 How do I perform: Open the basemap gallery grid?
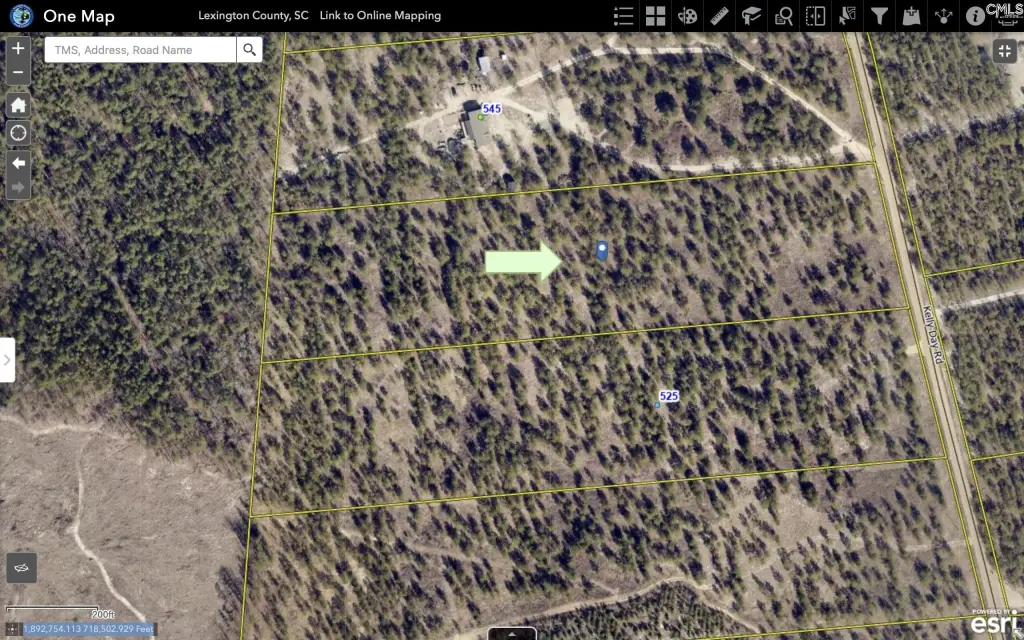pyautogui.click(x=656, y=16)
